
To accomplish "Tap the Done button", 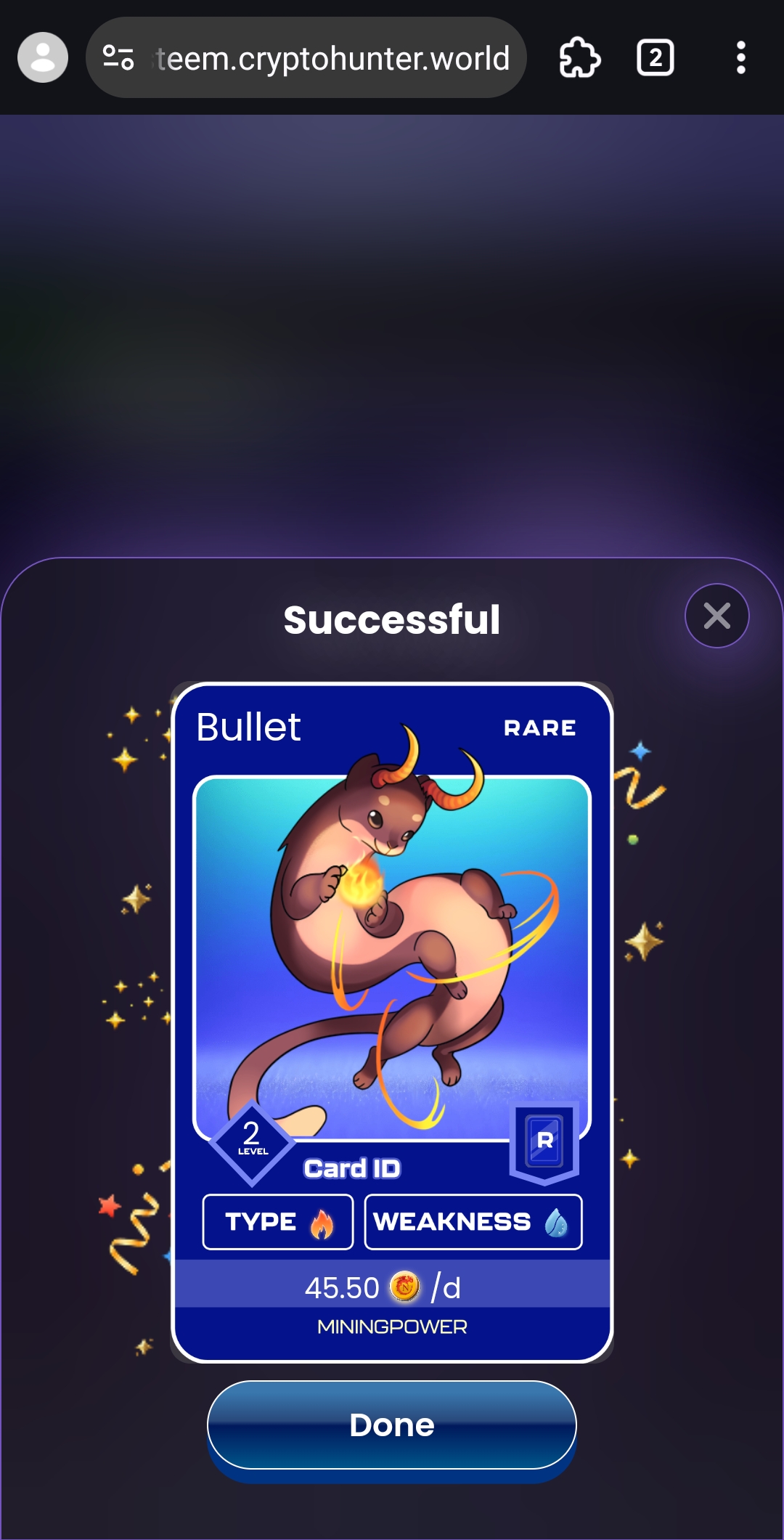I will pos(392,1425).
